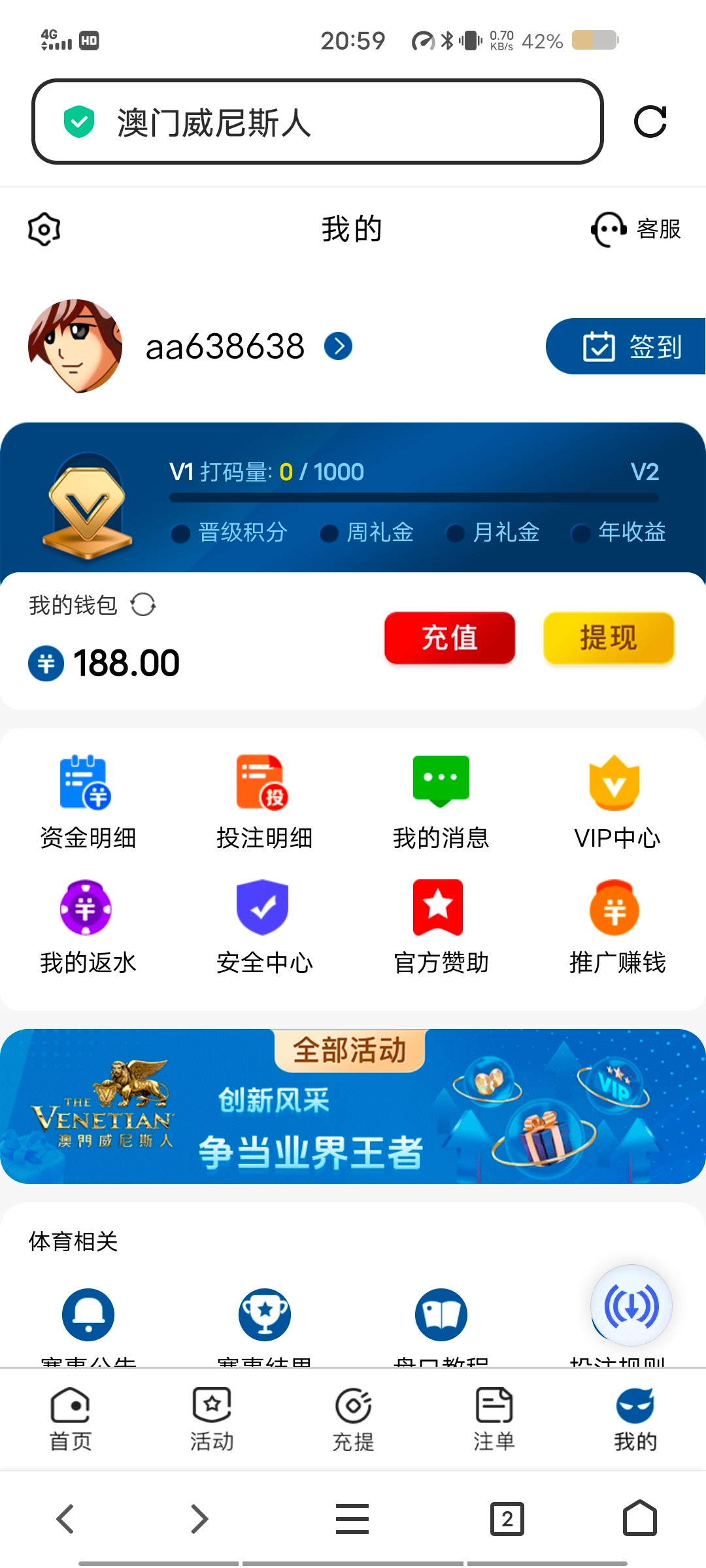706x1568 pixels.
Task: Refresh the 我的钱包 balance
Action: click(143, 604)
